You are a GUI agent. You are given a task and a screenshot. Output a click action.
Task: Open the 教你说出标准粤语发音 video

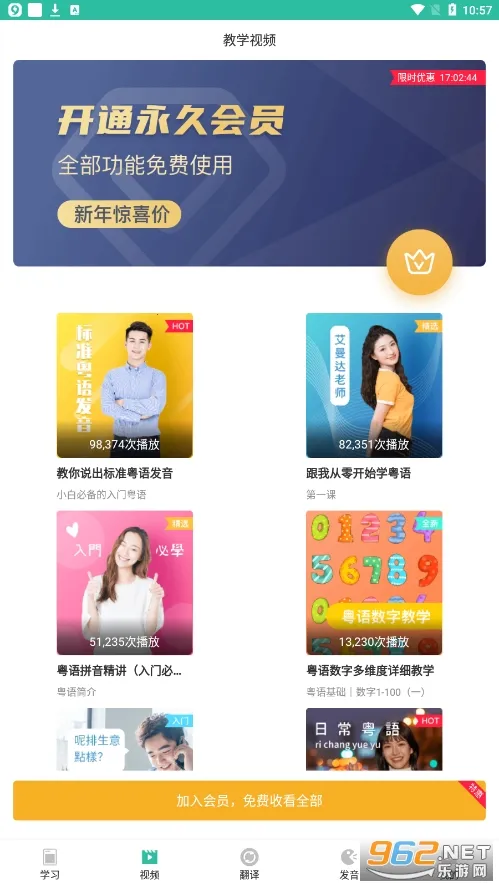[124, 385]
